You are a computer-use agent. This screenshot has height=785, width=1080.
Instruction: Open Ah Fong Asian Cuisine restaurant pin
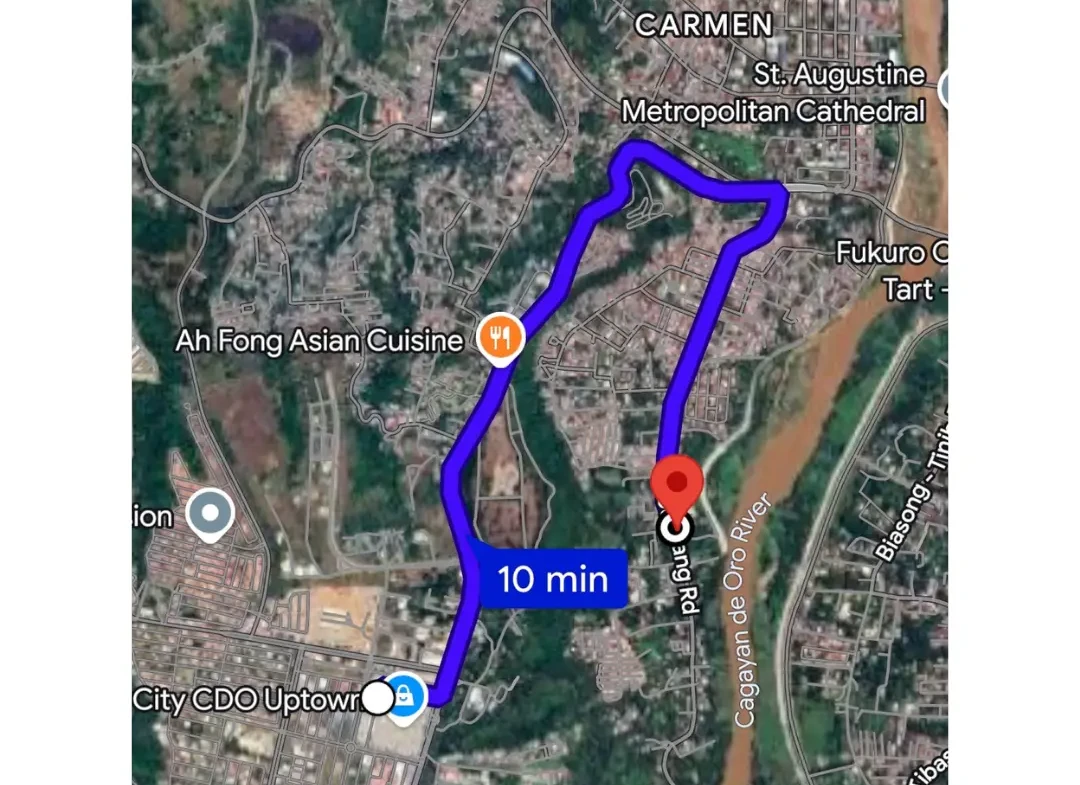pyautogui.click(x=500, y=338)
